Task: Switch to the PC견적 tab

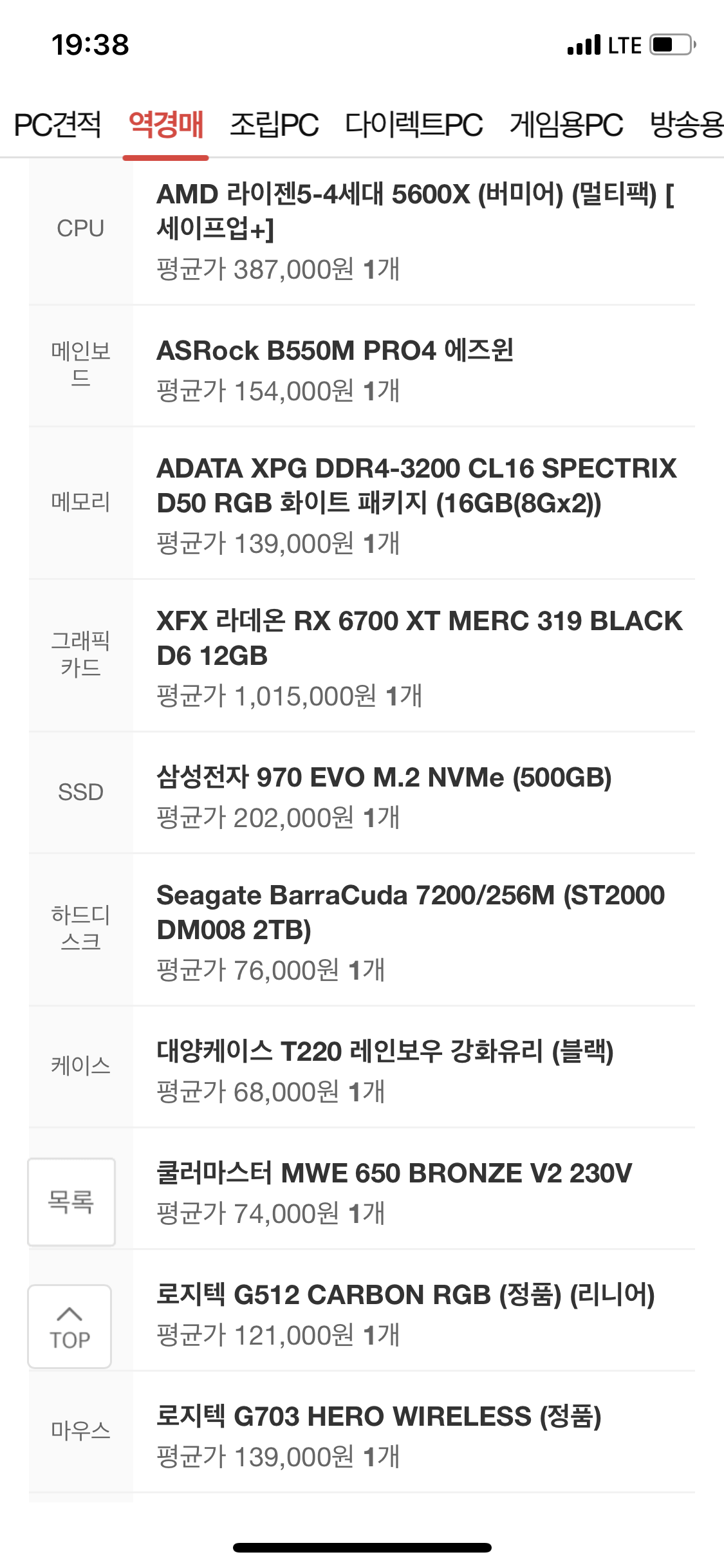Action: tap(58, 124)
